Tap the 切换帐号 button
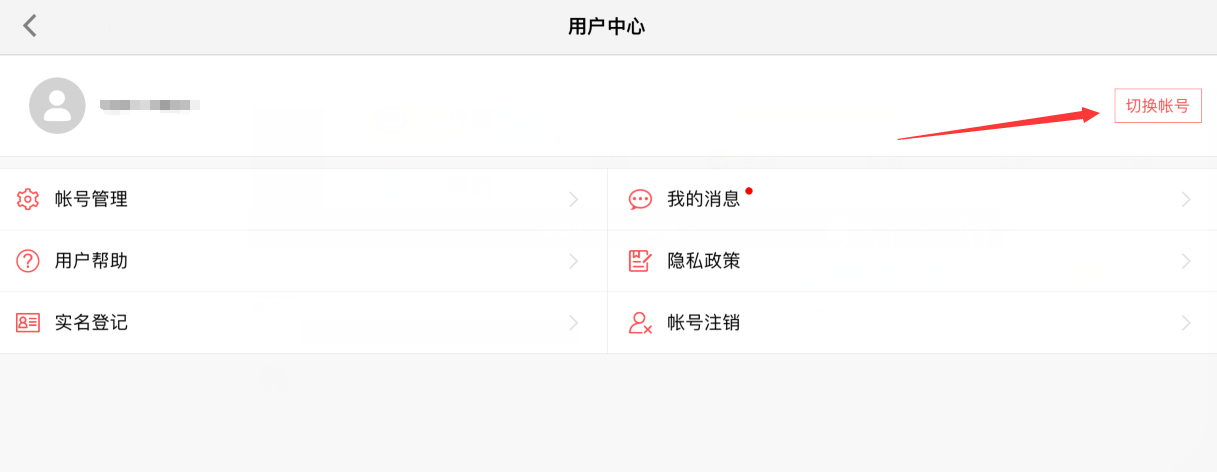Viewport: 1217px width, 472px height. [1157, 106]
